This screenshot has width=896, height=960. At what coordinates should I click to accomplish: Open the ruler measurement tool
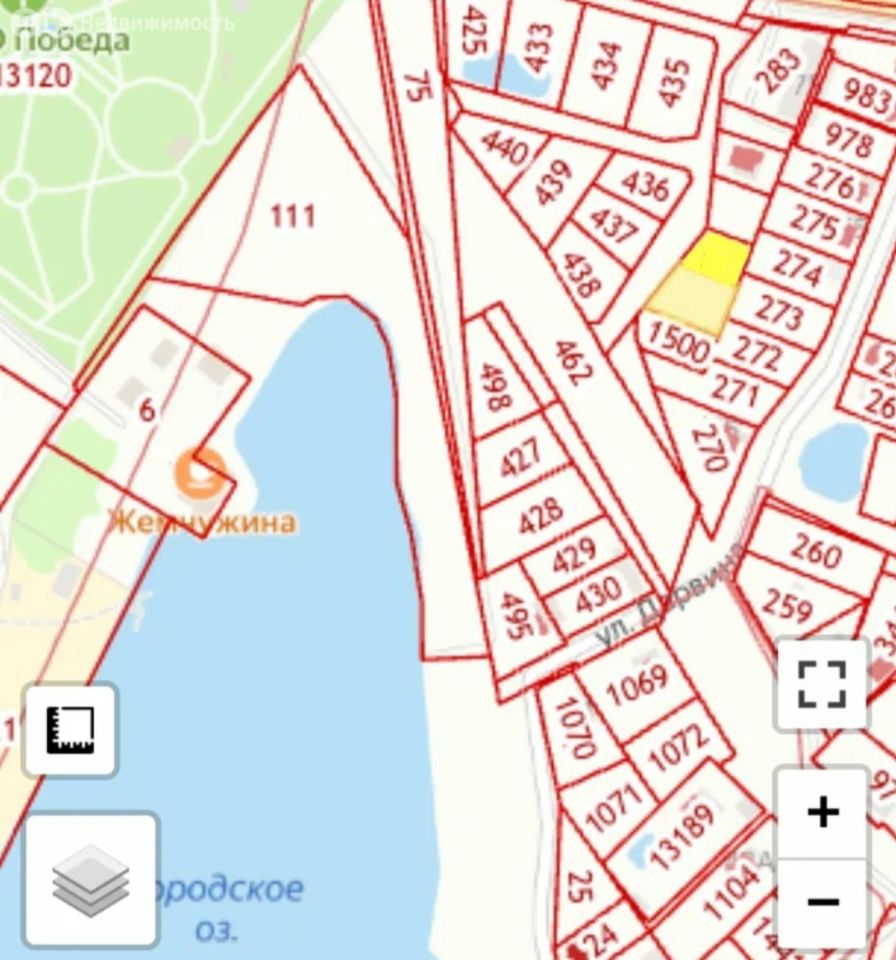click(x=70, y=729)
